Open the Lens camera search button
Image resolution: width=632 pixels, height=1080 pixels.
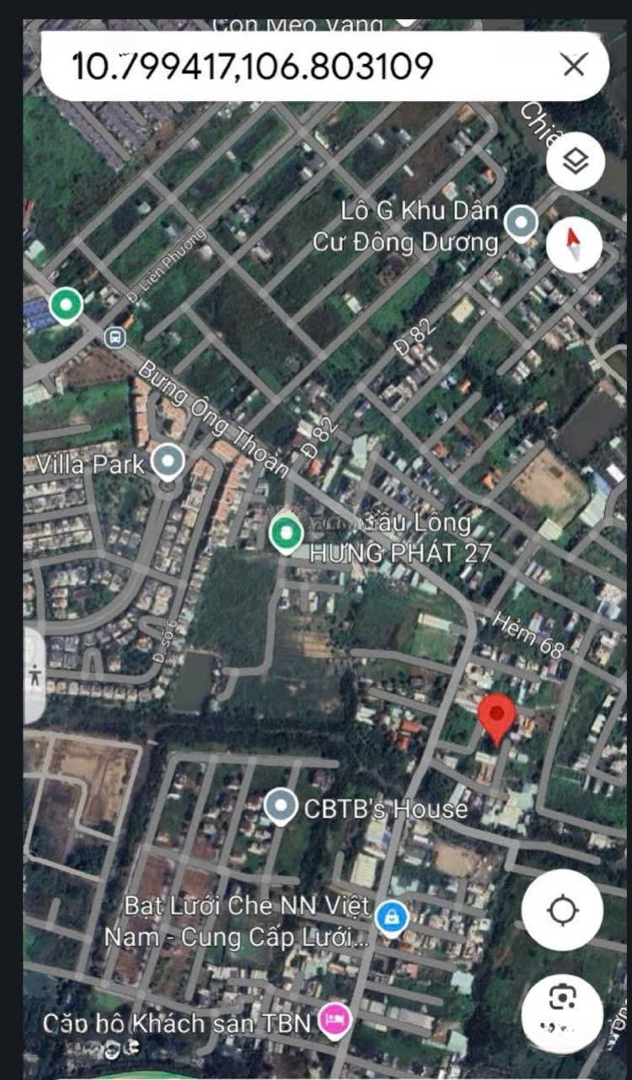point(562,1001)
